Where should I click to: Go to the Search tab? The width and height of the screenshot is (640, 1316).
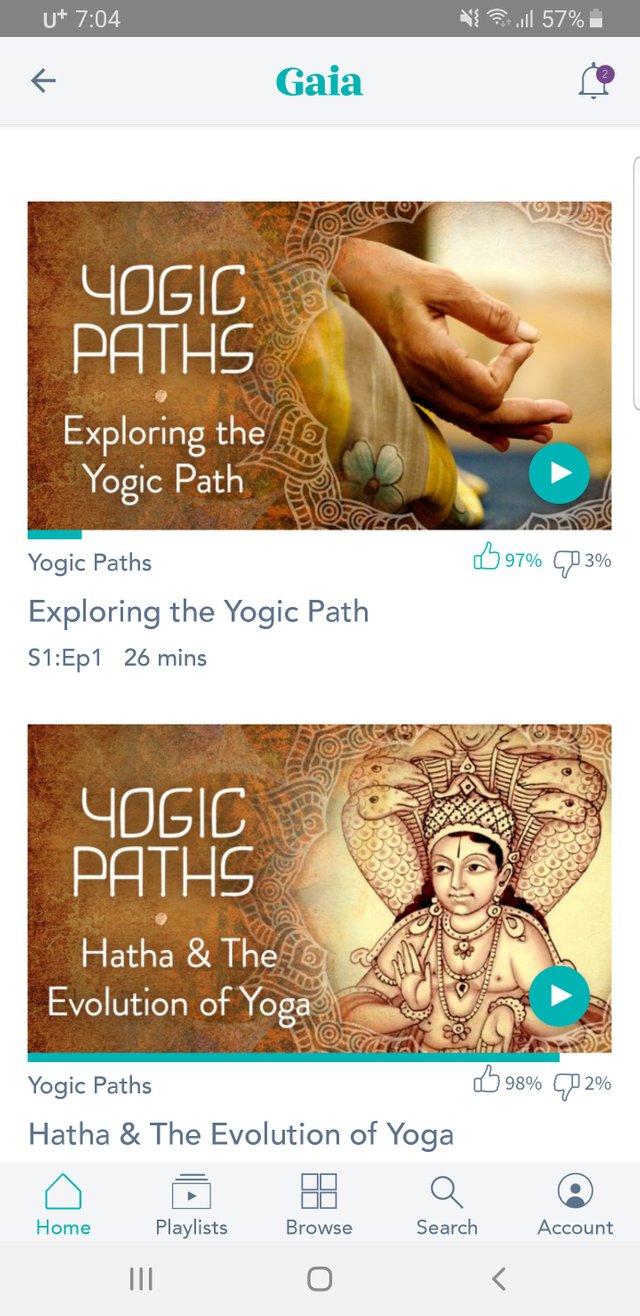coord(447,1204)
